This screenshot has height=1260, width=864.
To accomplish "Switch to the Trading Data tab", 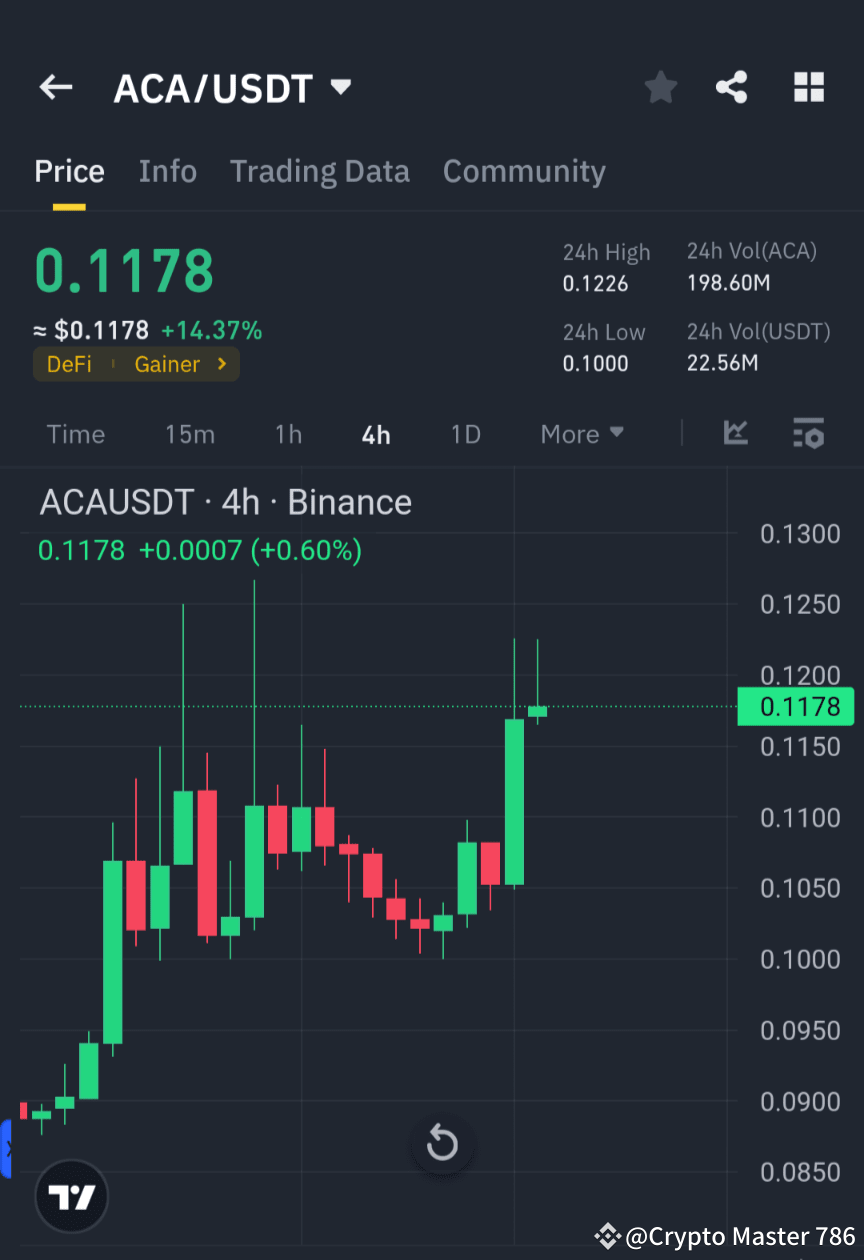I will 319,171.
